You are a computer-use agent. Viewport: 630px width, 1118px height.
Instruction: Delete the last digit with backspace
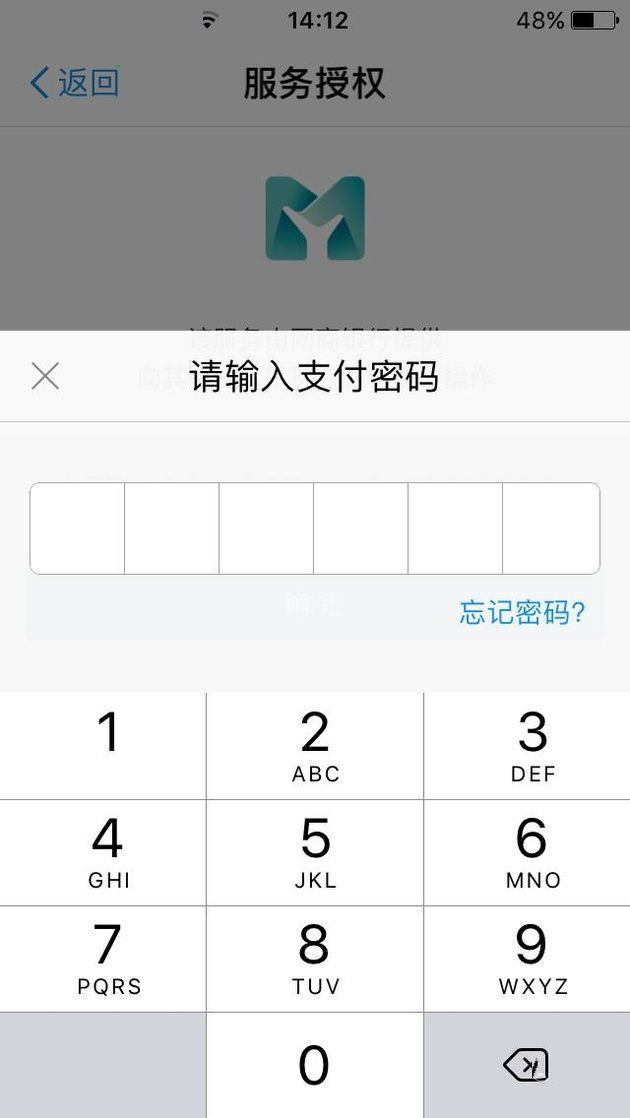click(x=527, y=1066)
